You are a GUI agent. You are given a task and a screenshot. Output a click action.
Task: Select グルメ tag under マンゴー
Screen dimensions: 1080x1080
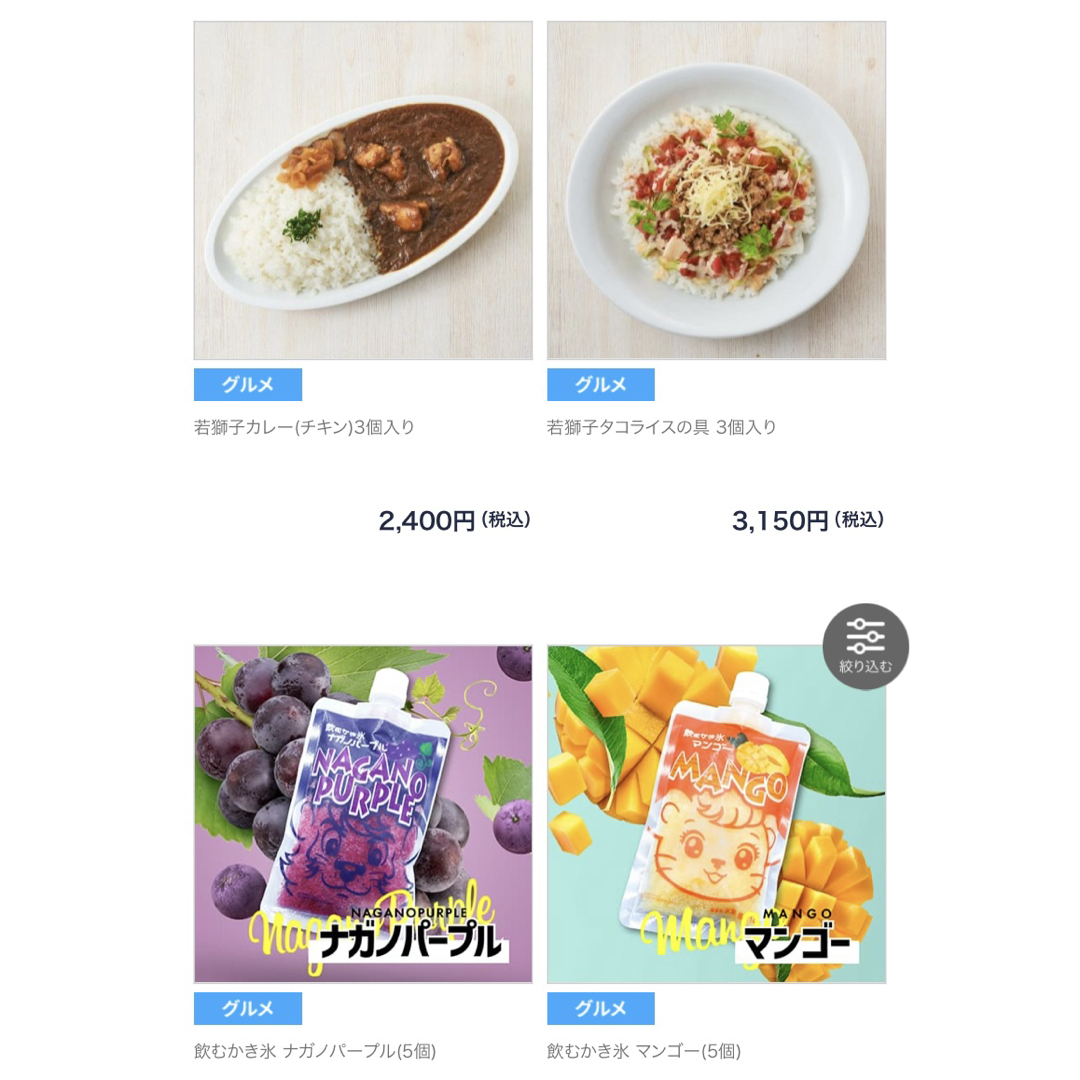(601, 1009)
